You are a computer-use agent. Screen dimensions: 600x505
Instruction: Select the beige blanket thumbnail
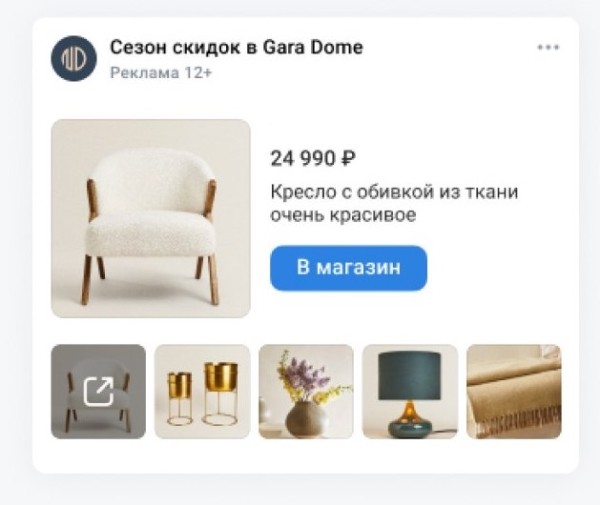[514, 391]
